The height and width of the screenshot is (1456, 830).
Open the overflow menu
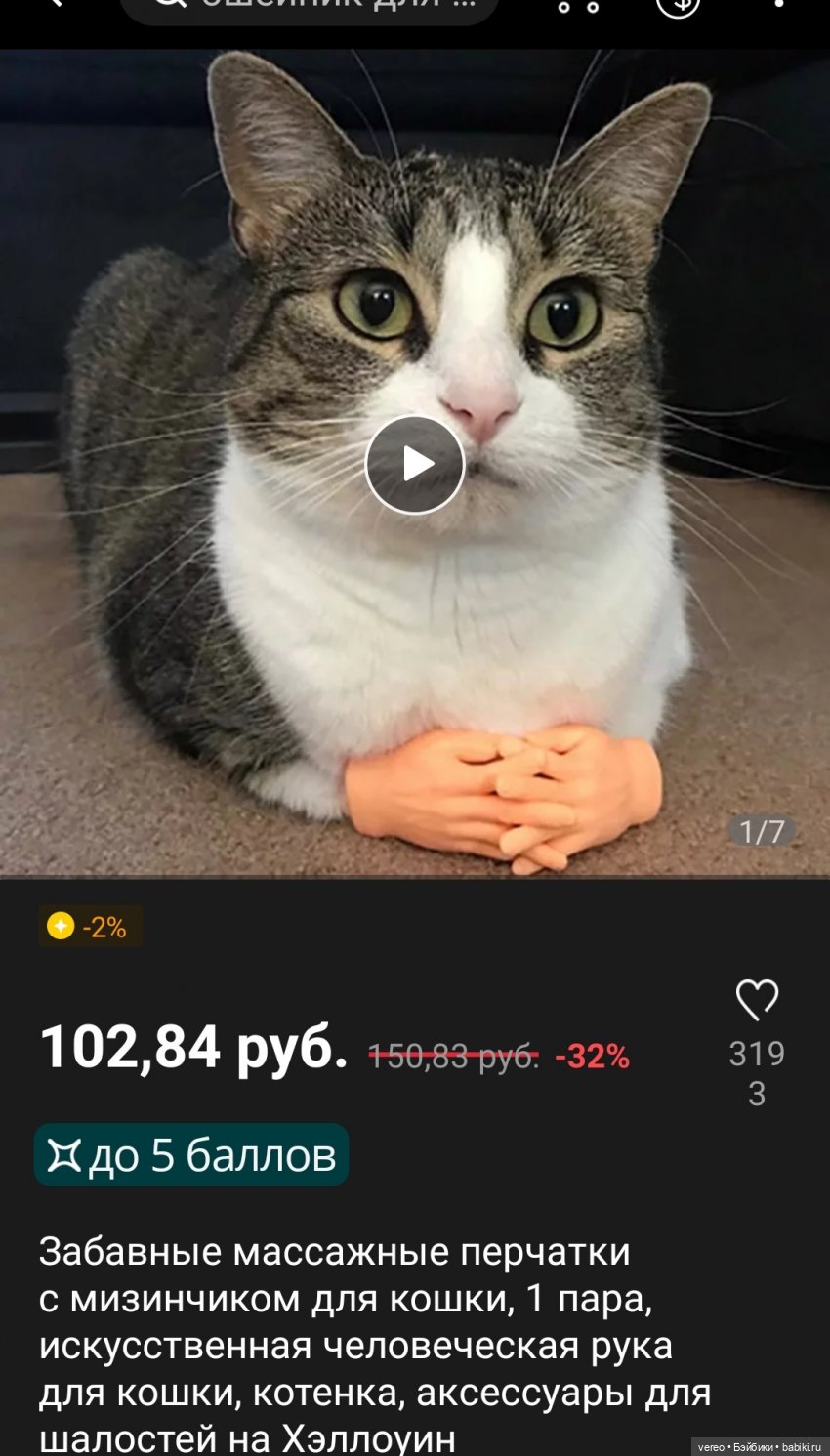(x=778, y=5)
